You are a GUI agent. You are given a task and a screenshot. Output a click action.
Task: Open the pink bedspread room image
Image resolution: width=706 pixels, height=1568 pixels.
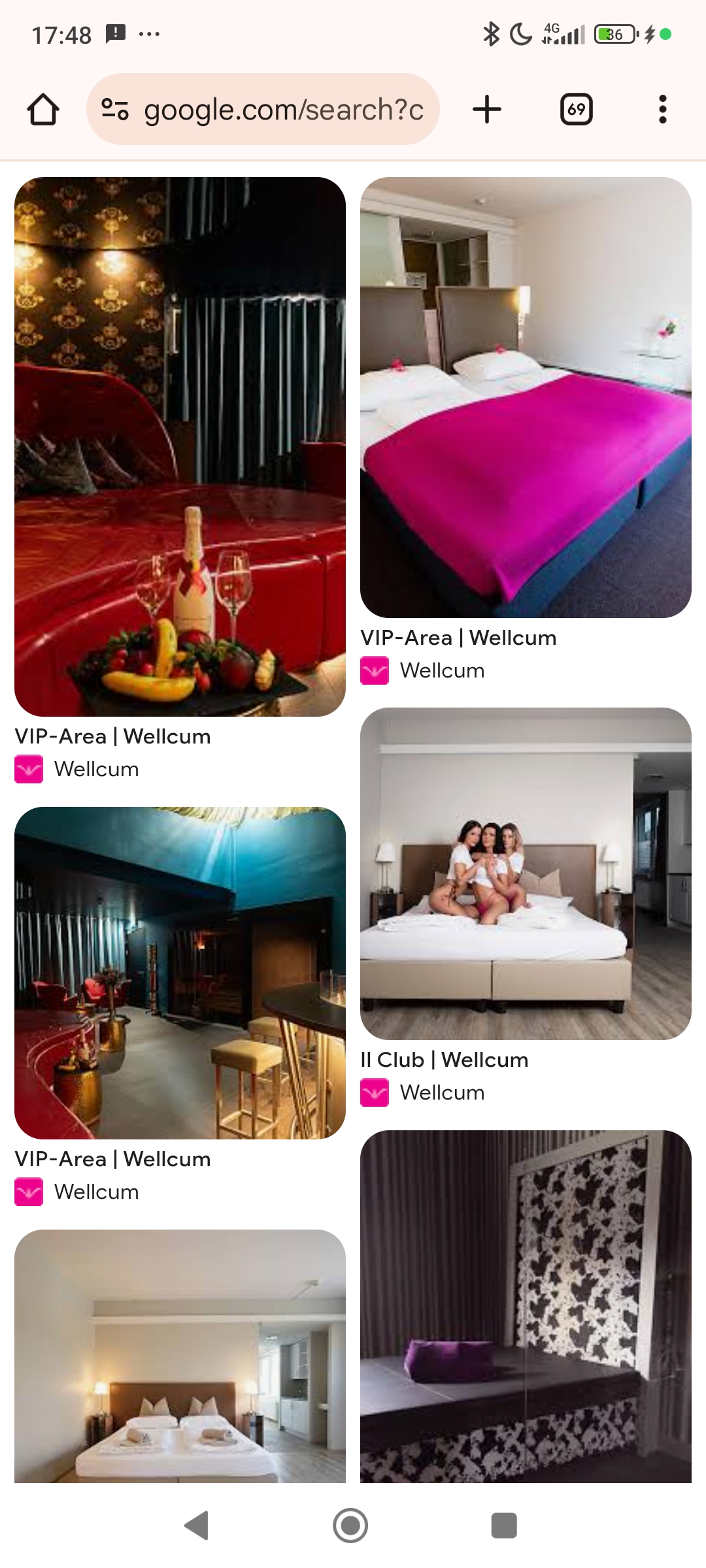(526, 397)
